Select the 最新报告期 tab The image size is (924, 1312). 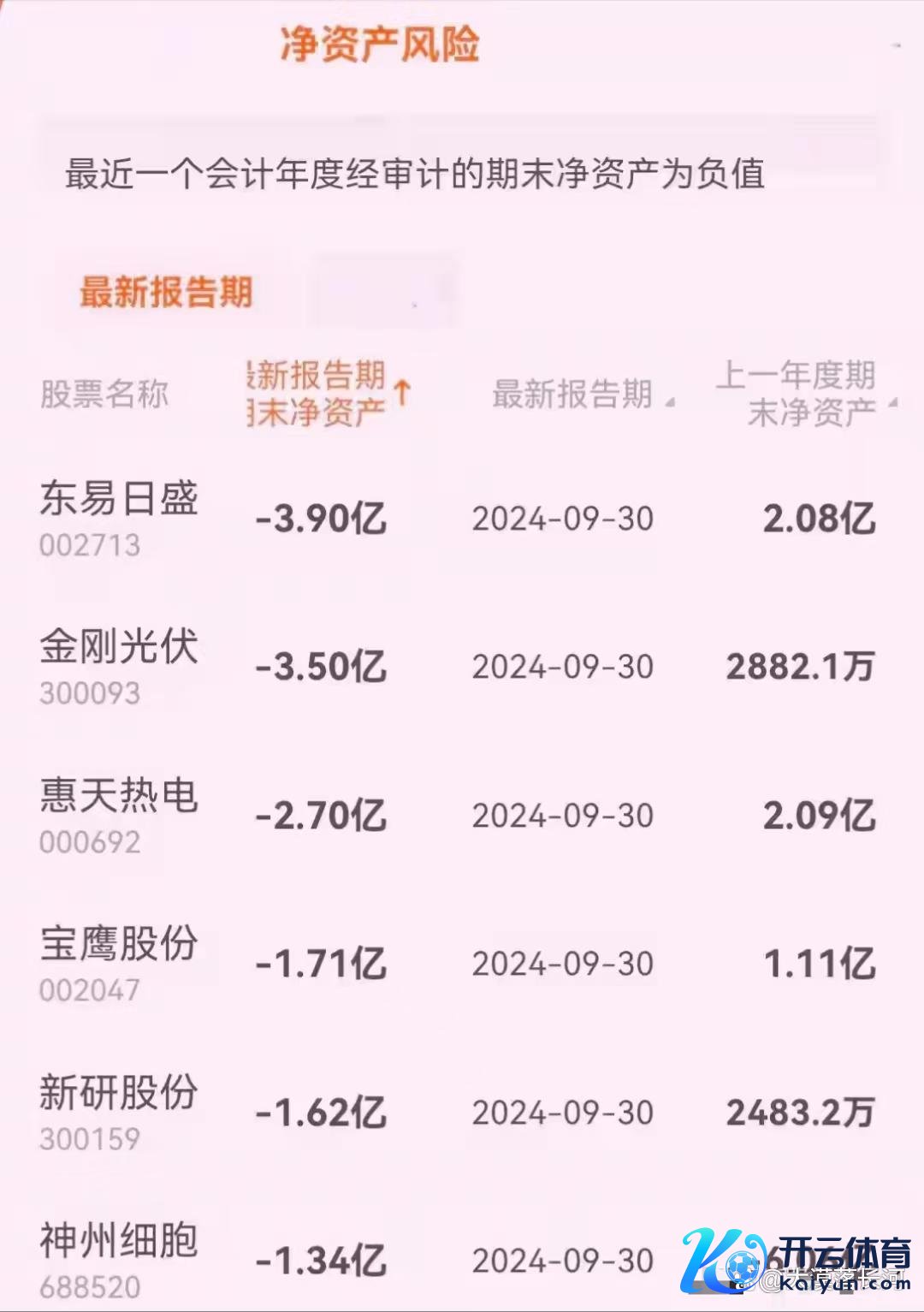click(x=166, y=293)
